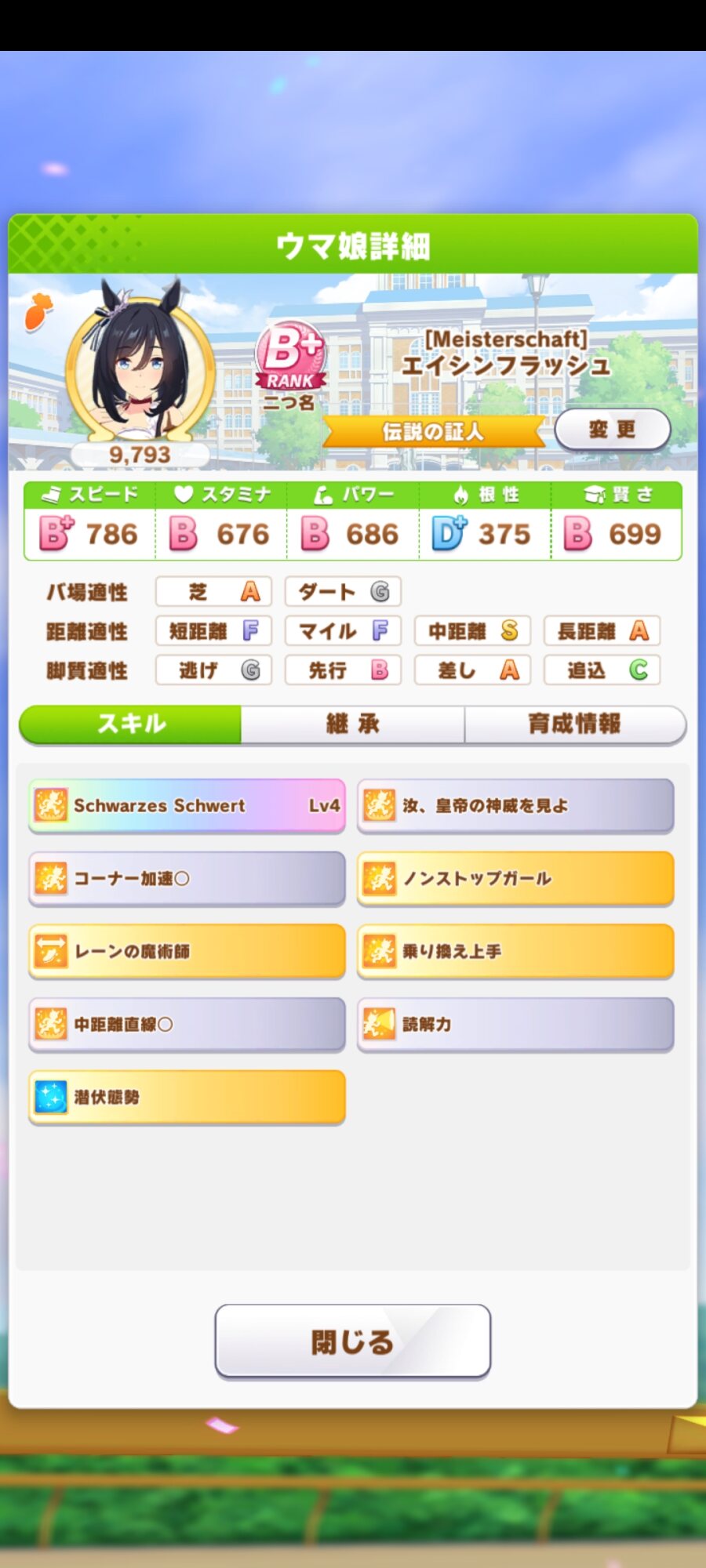
Task: Select the 読解力 skill
Action: pos(515,1024)
